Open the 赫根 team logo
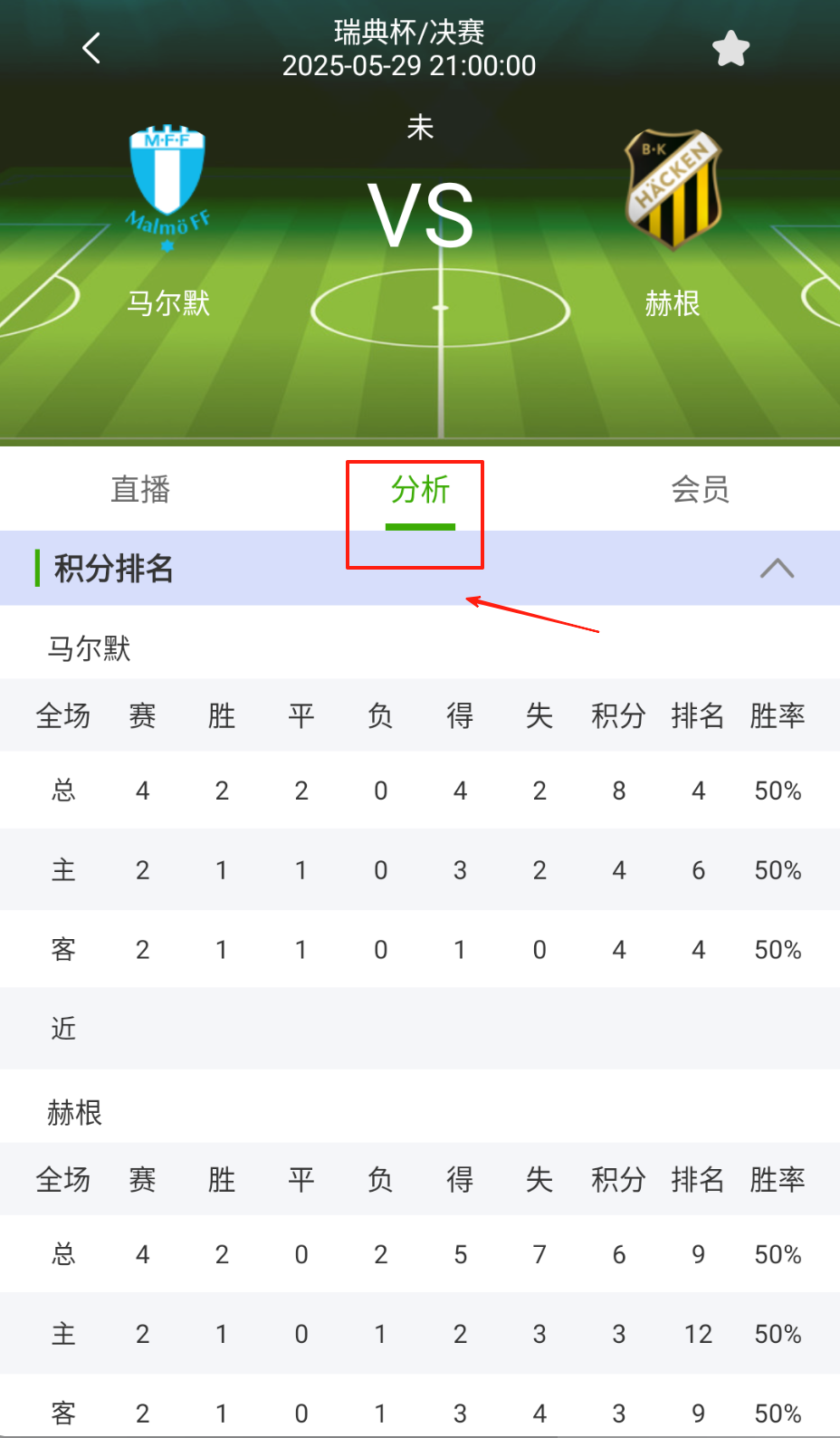The height and width of the screenshot is (1438, 840). coord(673,189)
